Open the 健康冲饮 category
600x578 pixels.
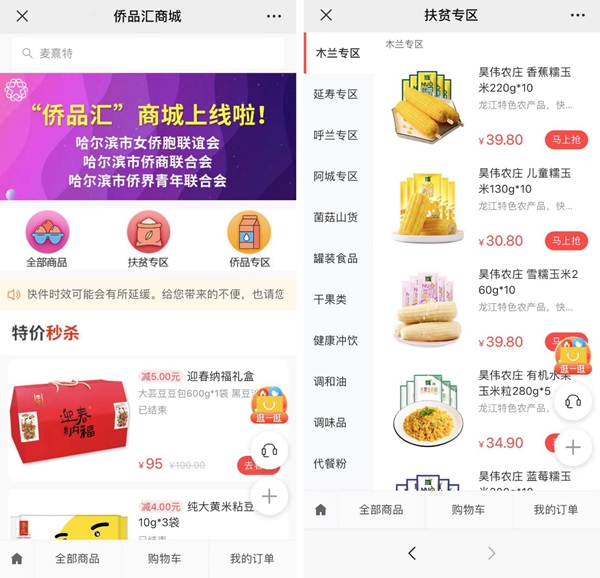coord(335,340)
